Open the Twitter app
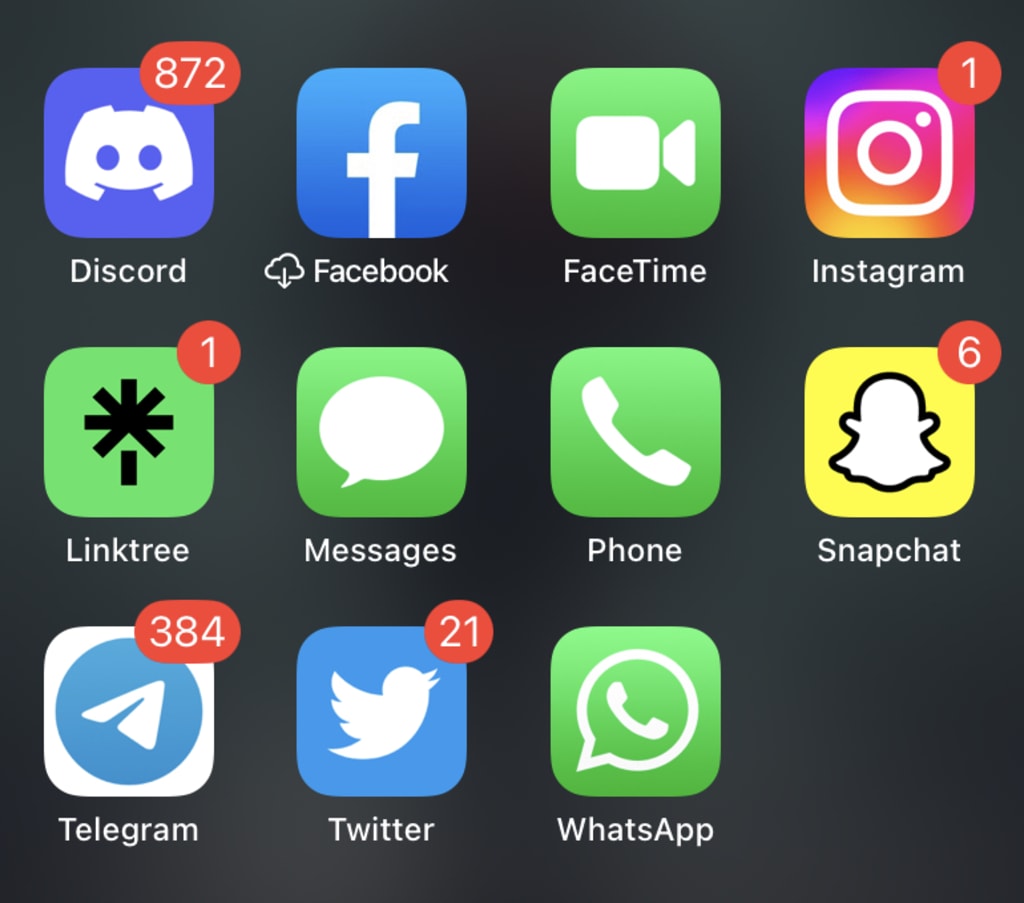 [381, 711]
